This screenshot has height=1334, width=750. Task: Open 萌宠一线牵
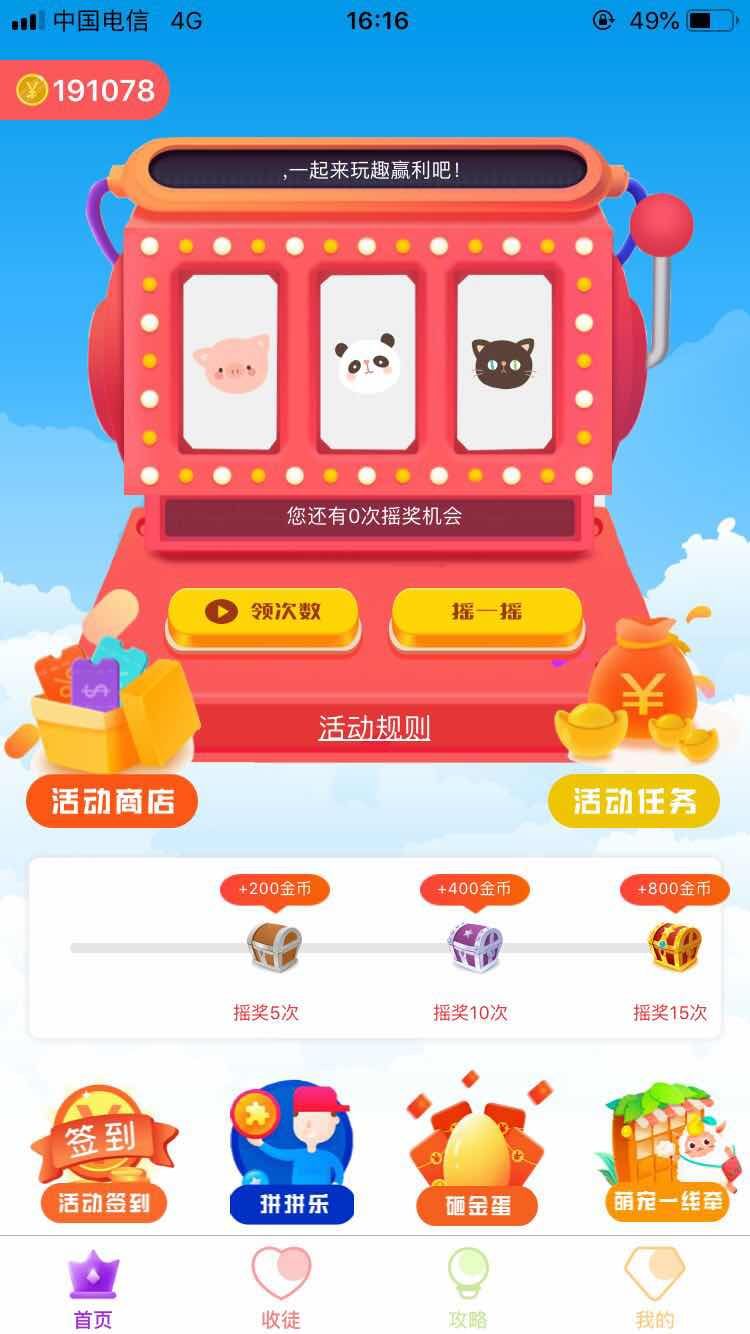point(666,1152)
